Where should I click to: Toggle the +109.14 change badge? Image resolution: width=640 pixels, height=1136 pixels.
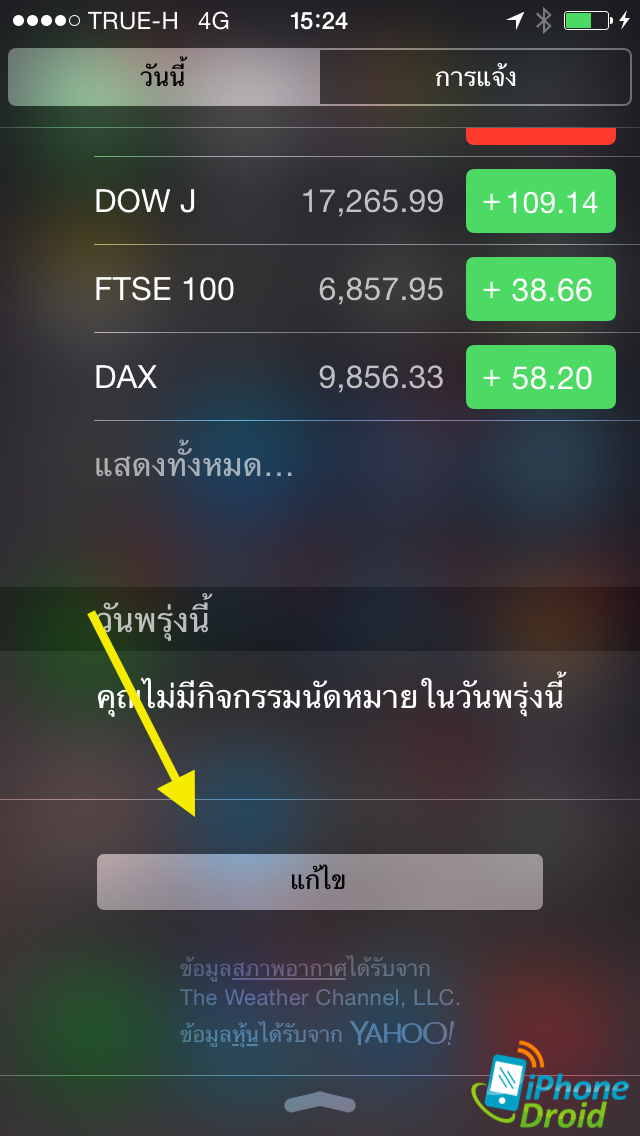[x=541, y=201]
